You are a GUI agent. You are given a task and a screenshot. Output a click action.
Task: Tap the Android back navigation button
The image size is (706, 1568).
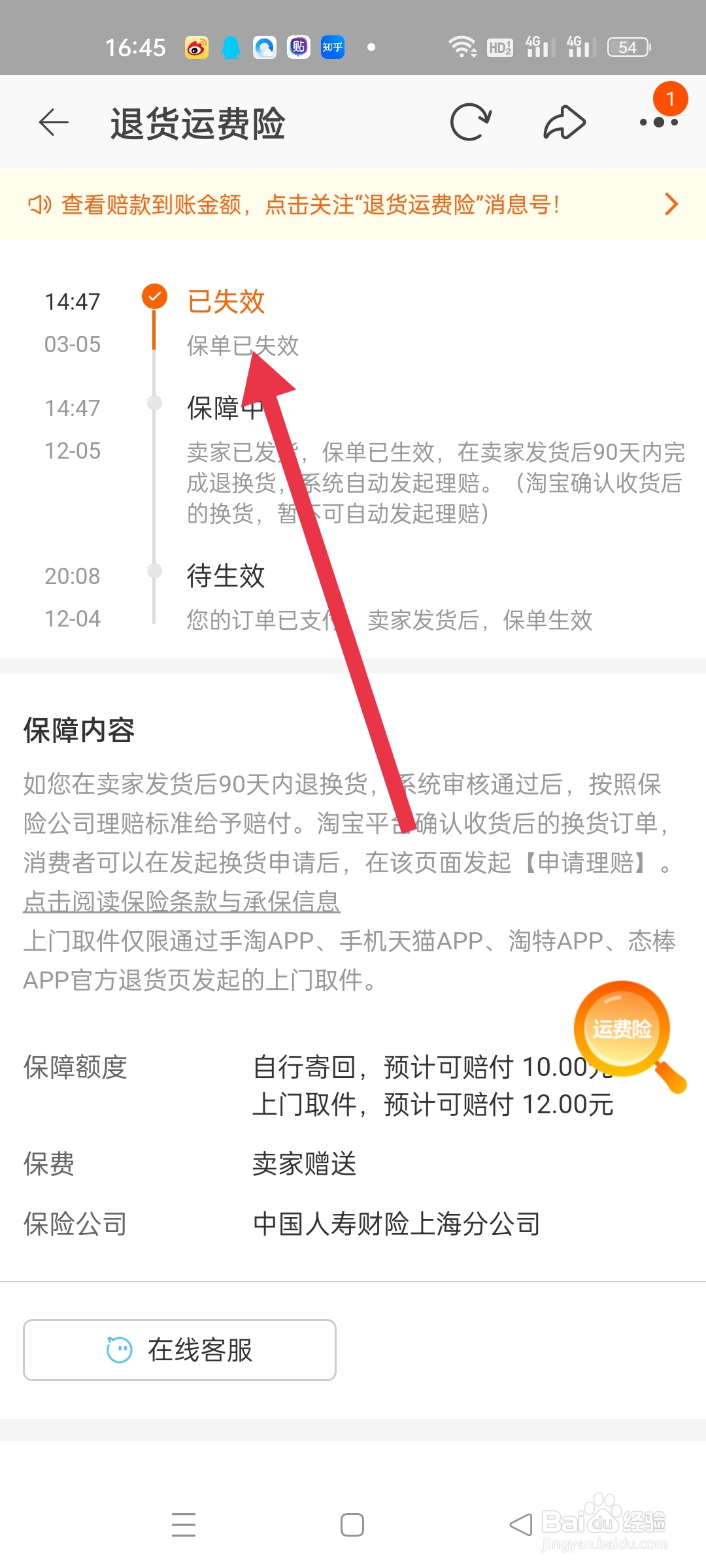point(520,1525)
